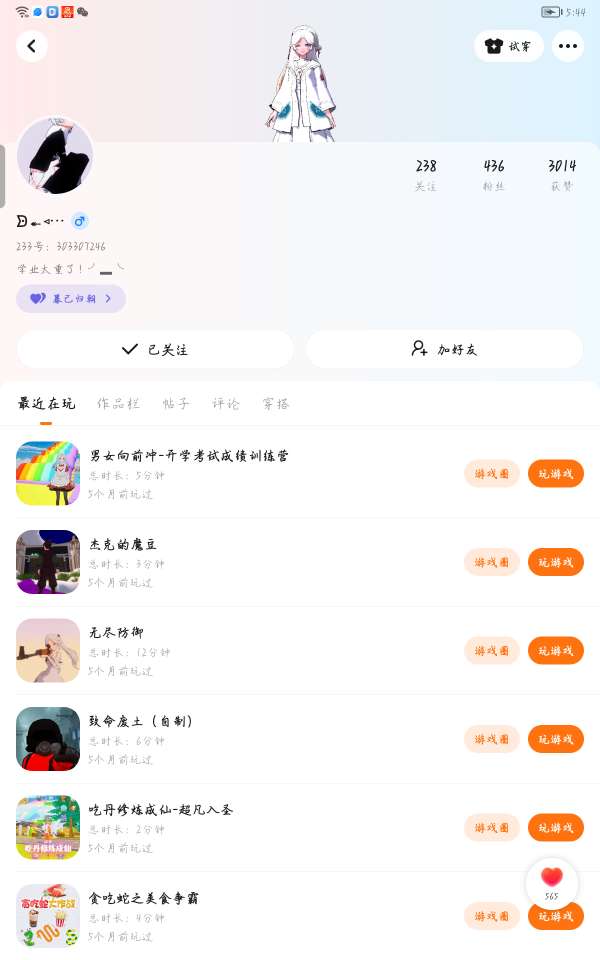Screen dimensions: 600x960
Task: Open the game 食吃蛇之美食争霸
Action: tap(144, 898)
